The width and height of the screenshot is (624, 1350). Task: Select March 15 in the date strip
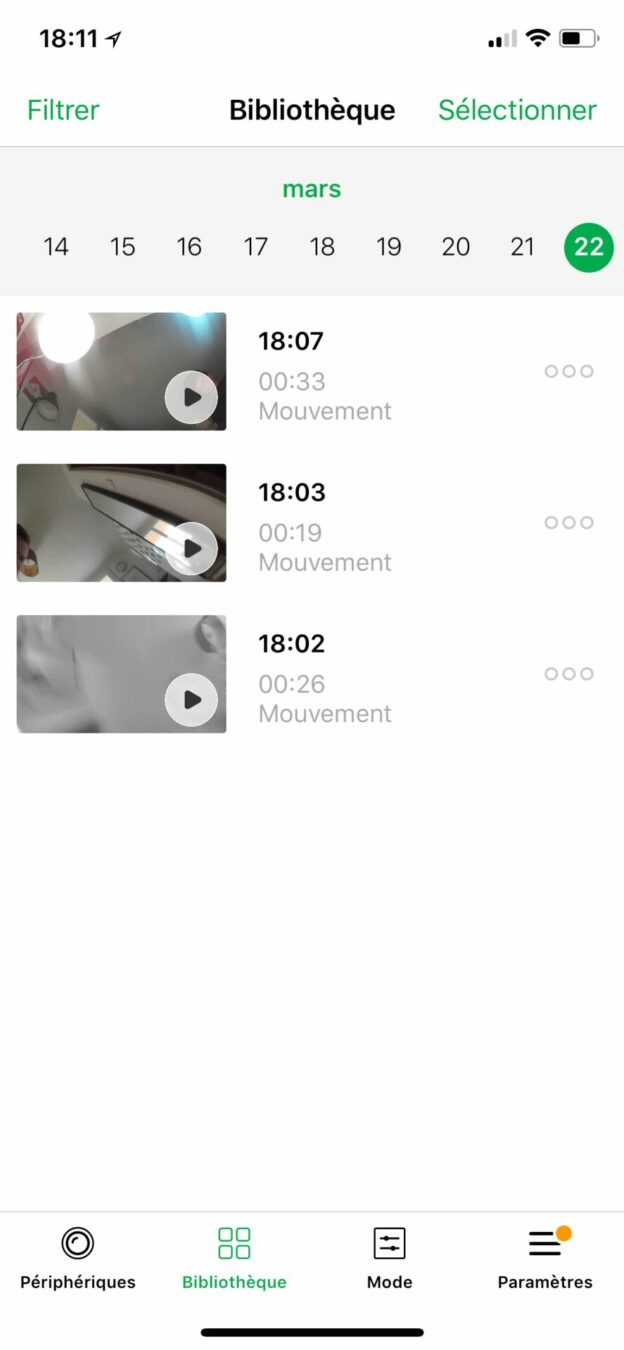tap(123, 247)
